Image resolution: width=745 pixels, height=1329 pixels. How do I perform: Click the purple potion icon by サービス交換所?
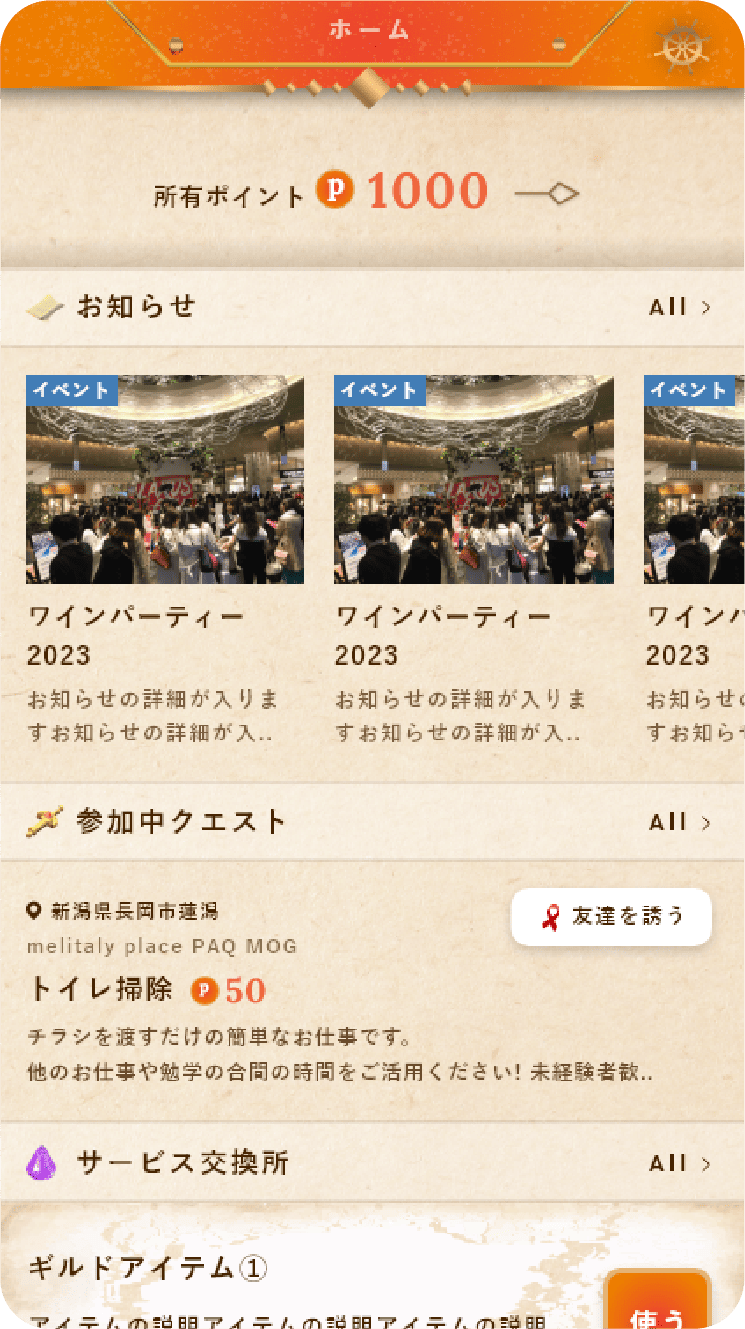pyautogui.click(x=42, y=1163)
